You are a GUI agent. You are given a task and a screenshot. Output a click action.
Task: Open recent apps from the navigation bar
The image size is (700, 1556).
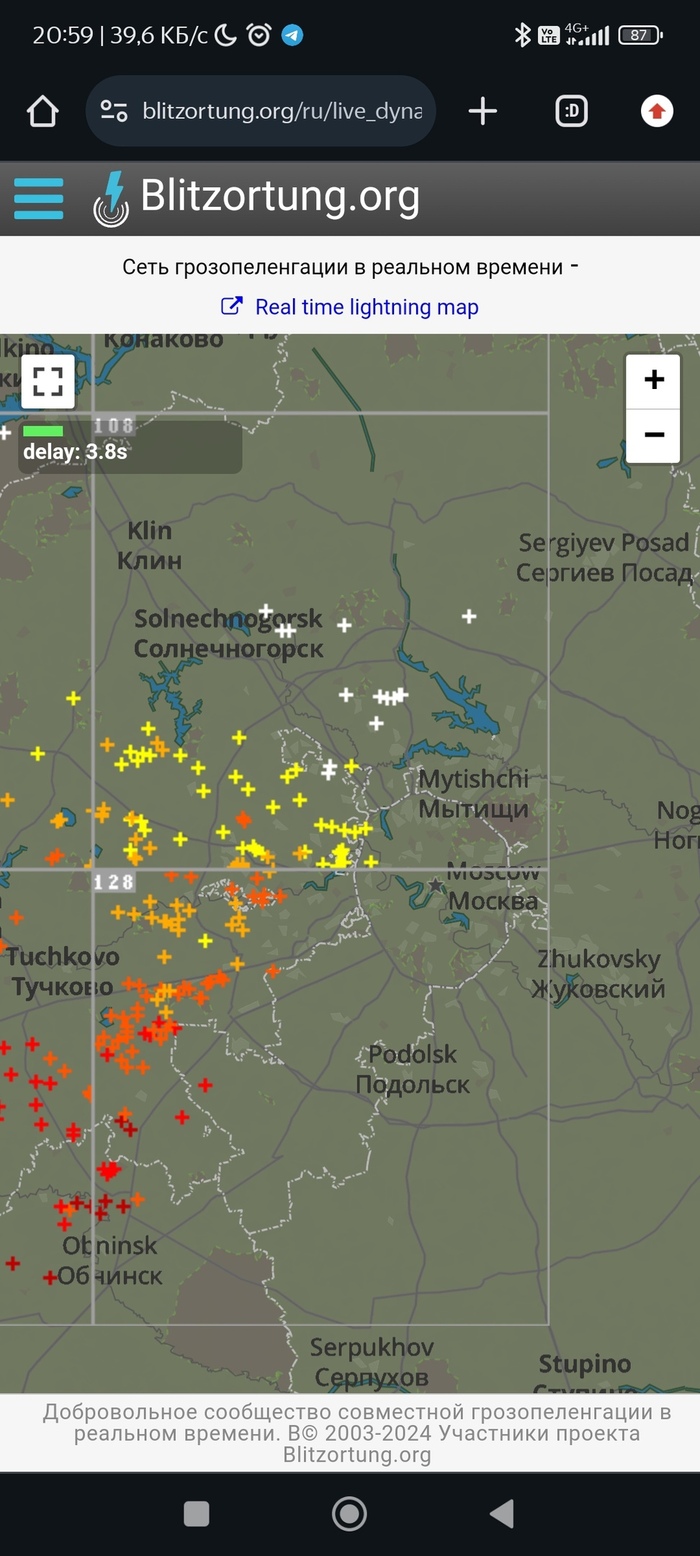pyautogui.click(x=197, y=1513)
